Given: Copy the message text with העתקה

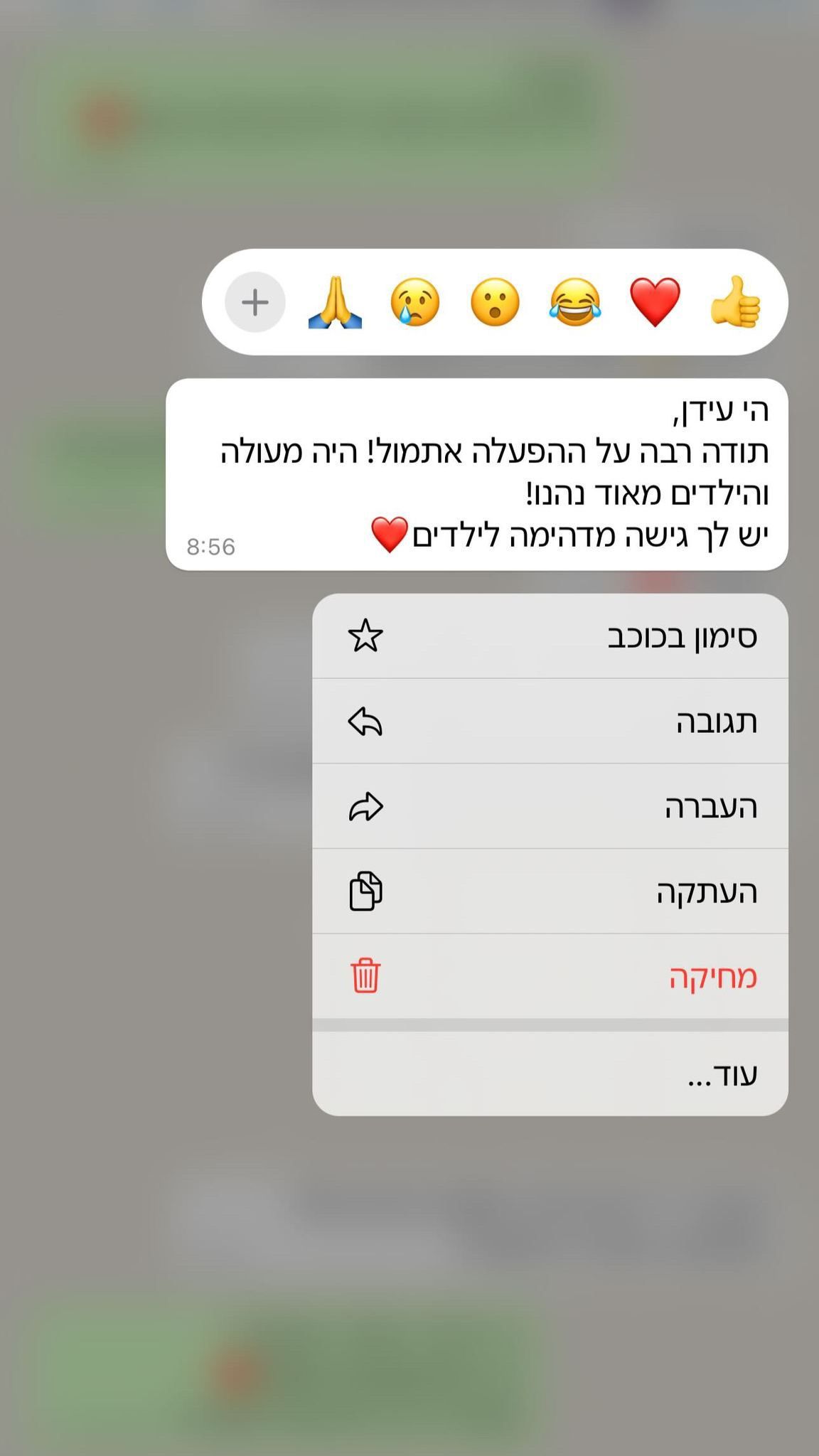Looking at the screenshot, I should [x=550, y=892].
